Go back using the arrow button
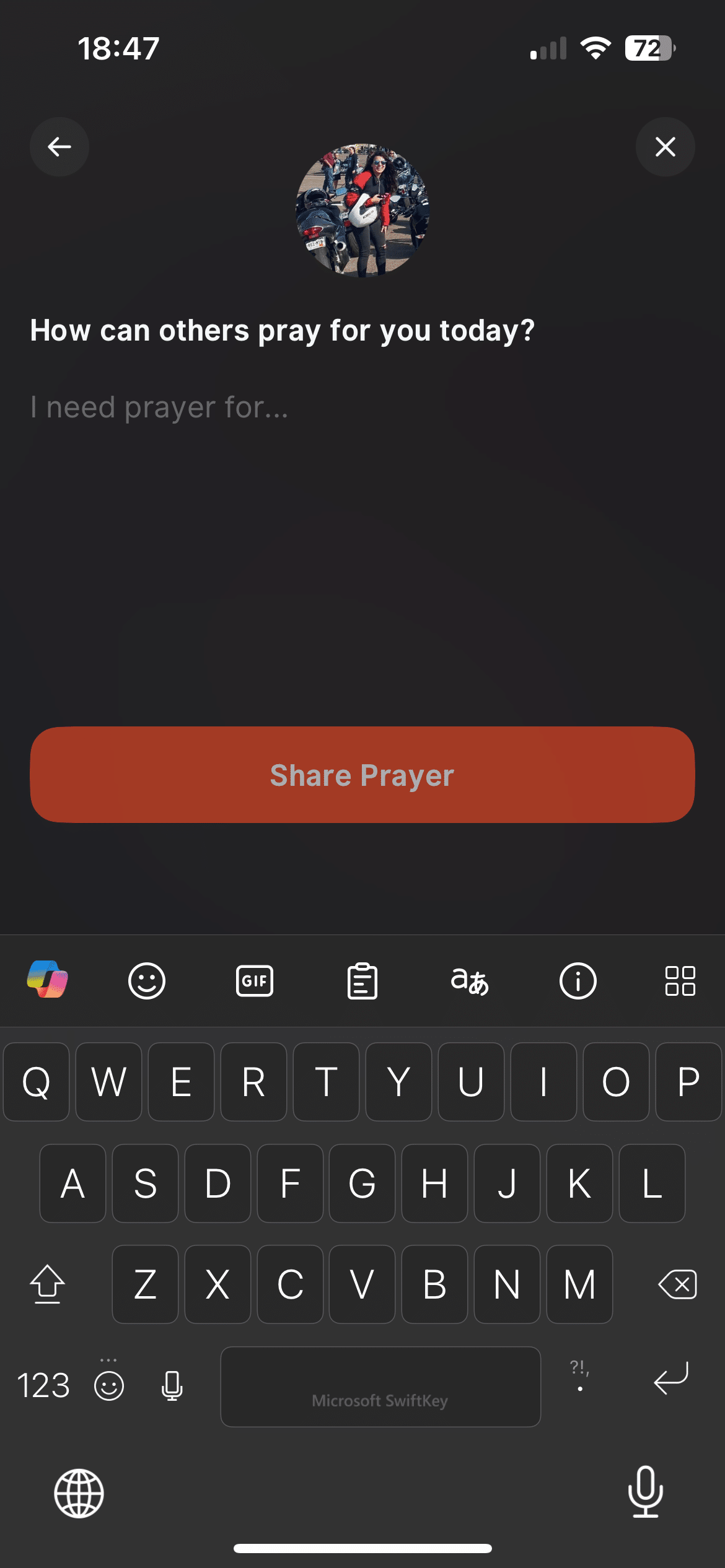Viewport: 725px width, 1568px height. tap(59, 147)
